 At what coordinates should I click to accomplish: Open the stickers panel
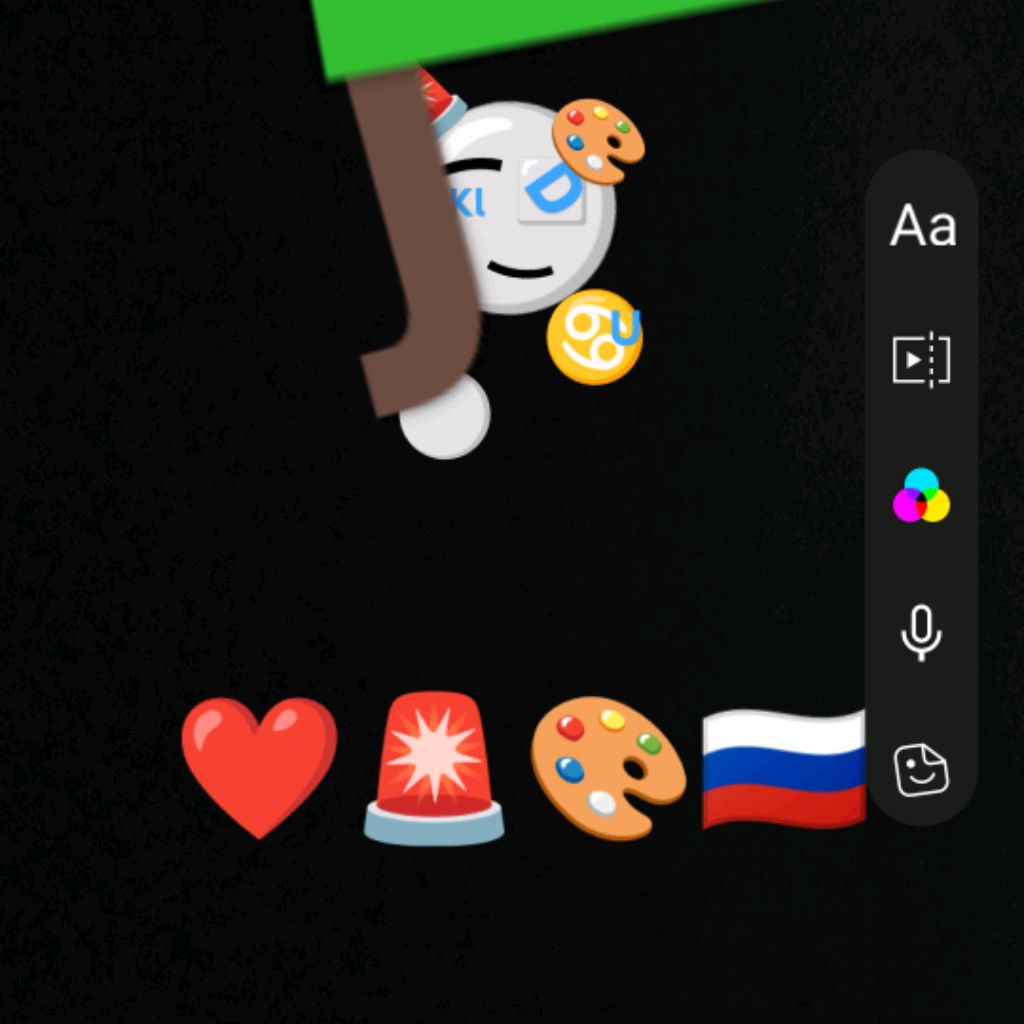pos(921,771)
